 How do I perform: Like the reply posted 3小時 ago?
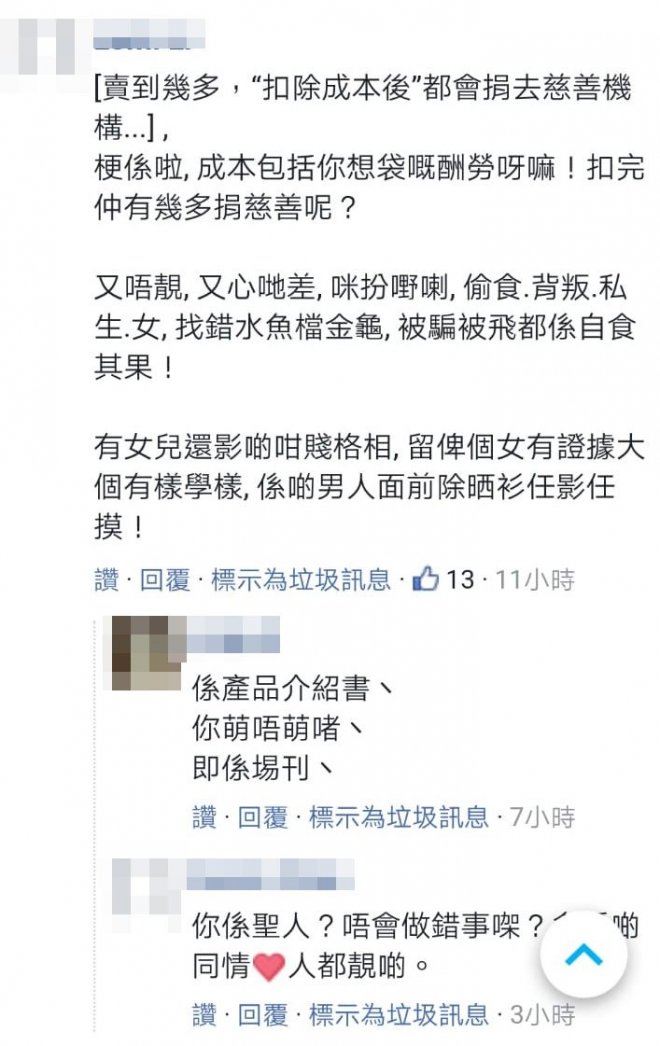tap(204, 1015)
